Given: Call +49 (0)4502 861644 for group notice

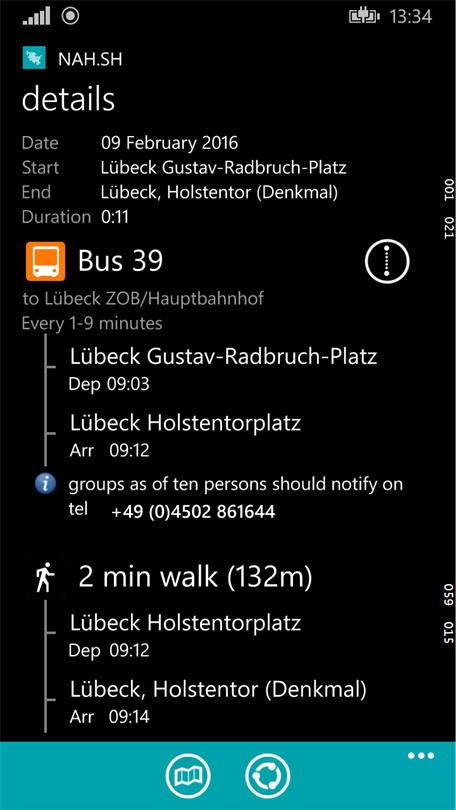Looking at the screenshot, I should 193,512.
